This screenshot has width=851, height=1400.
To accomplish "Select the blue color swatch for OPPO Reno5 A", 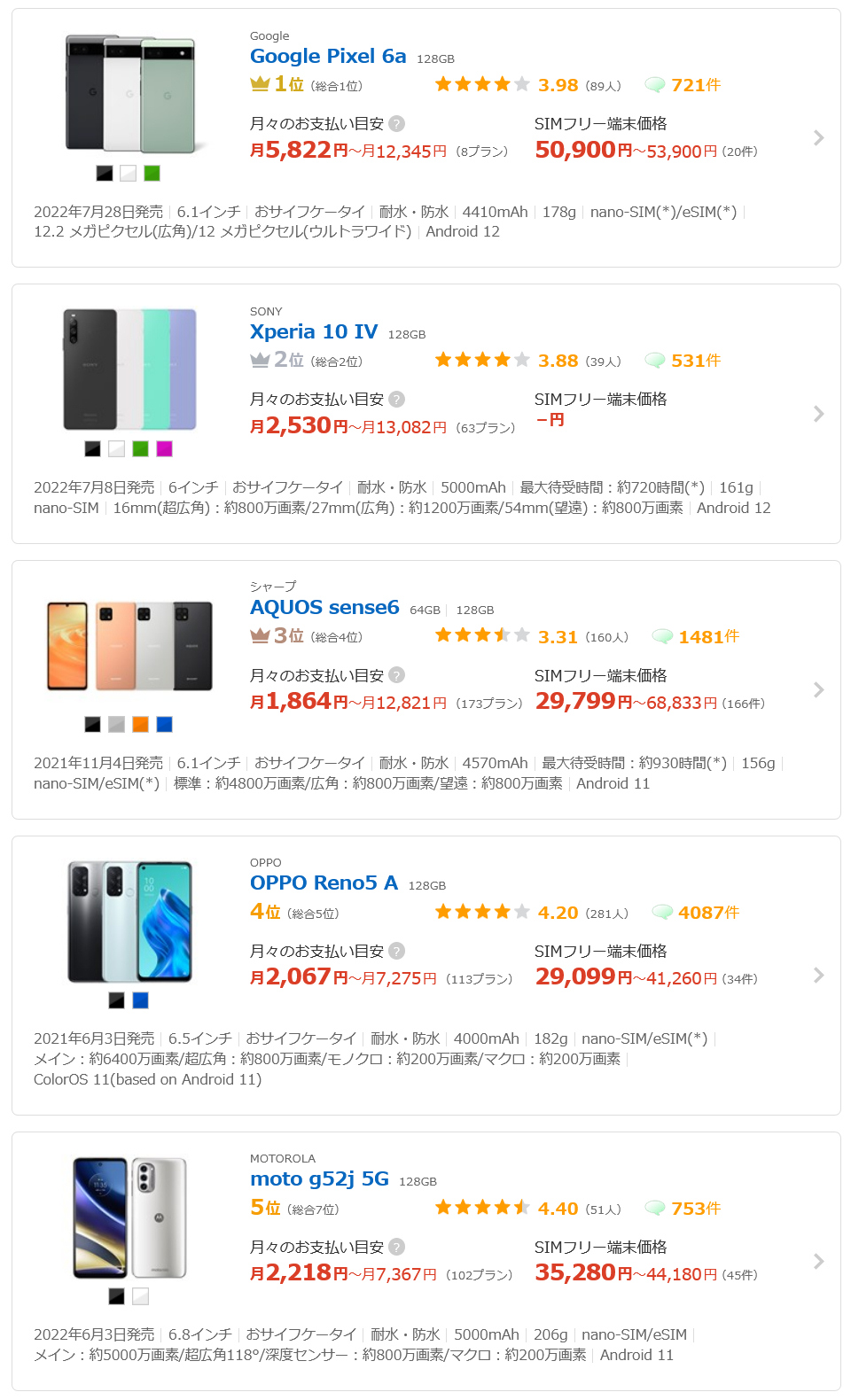I will click(140, 1000).
